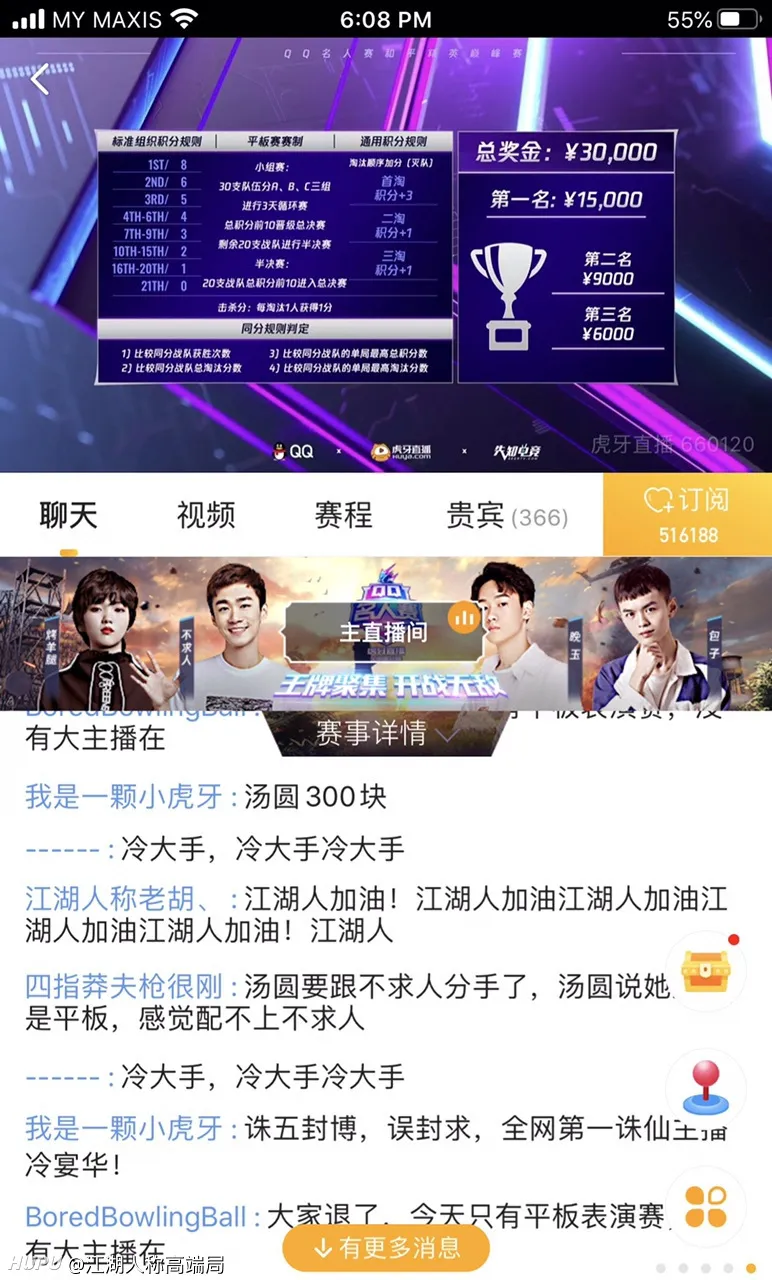Subscribe with the 订阅 button

pyautogui.click(x=688, y=513)
